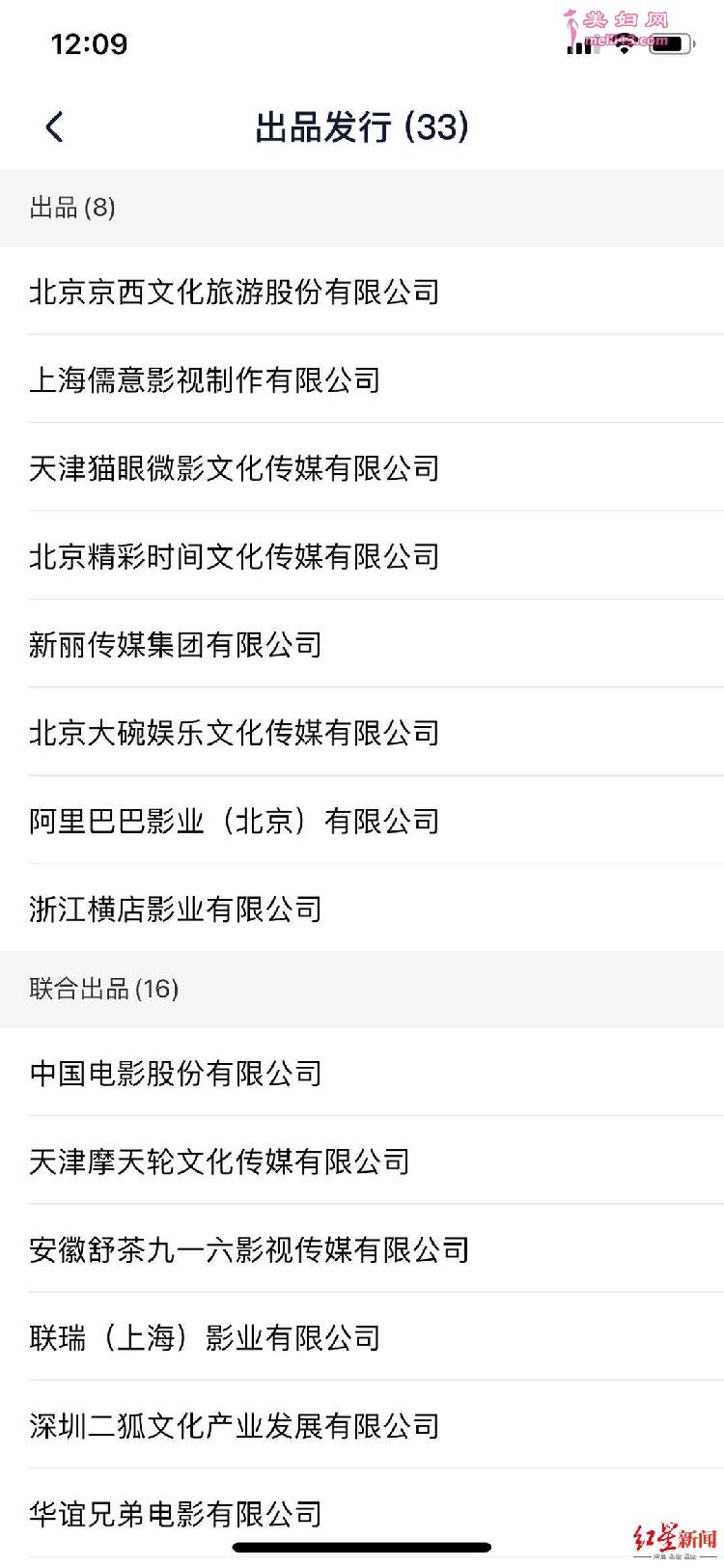Open 天津摩天轮文化传媒有限公司
Viewport: 724px width, 1568px height.
click(x=362, y=1161)
